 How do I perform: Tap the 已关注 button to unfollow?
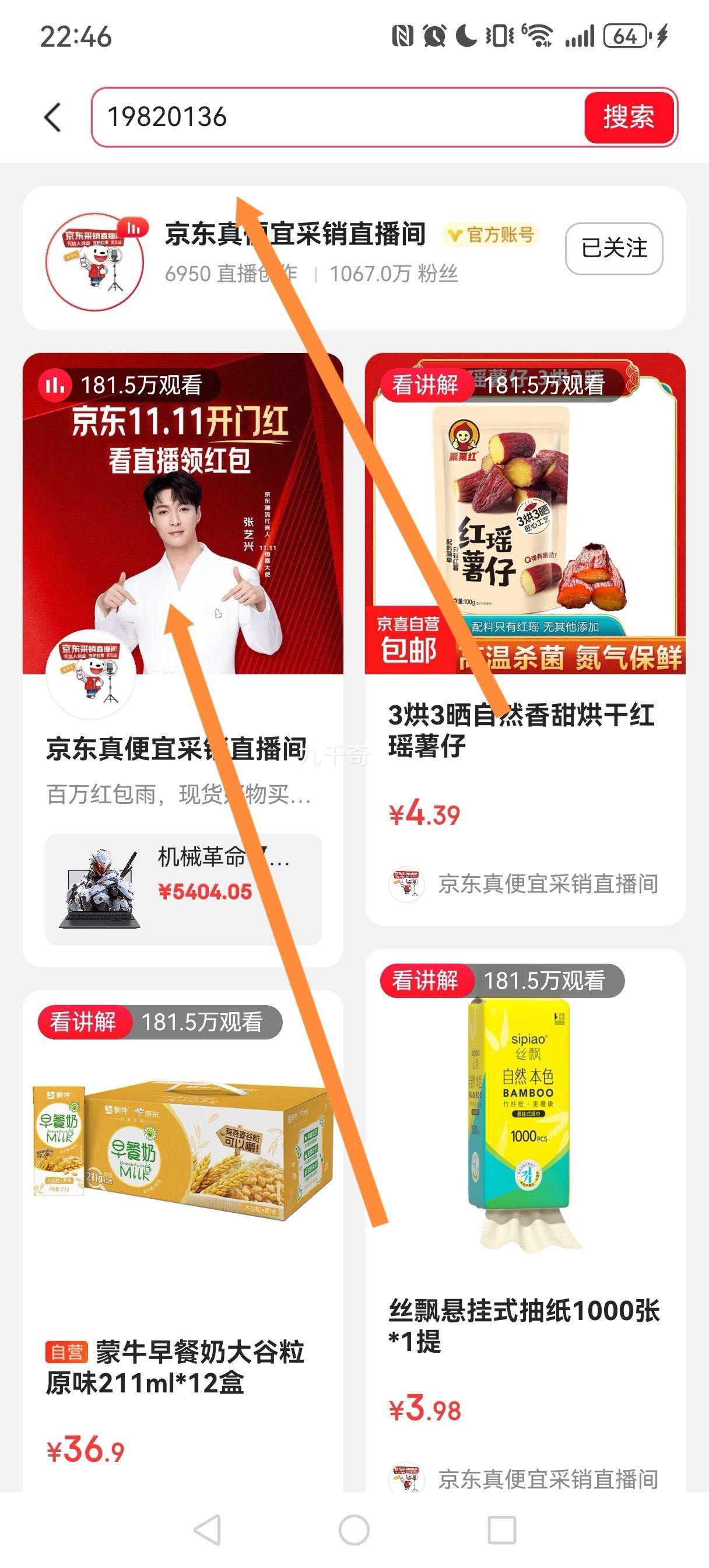[x=613, y=249]
